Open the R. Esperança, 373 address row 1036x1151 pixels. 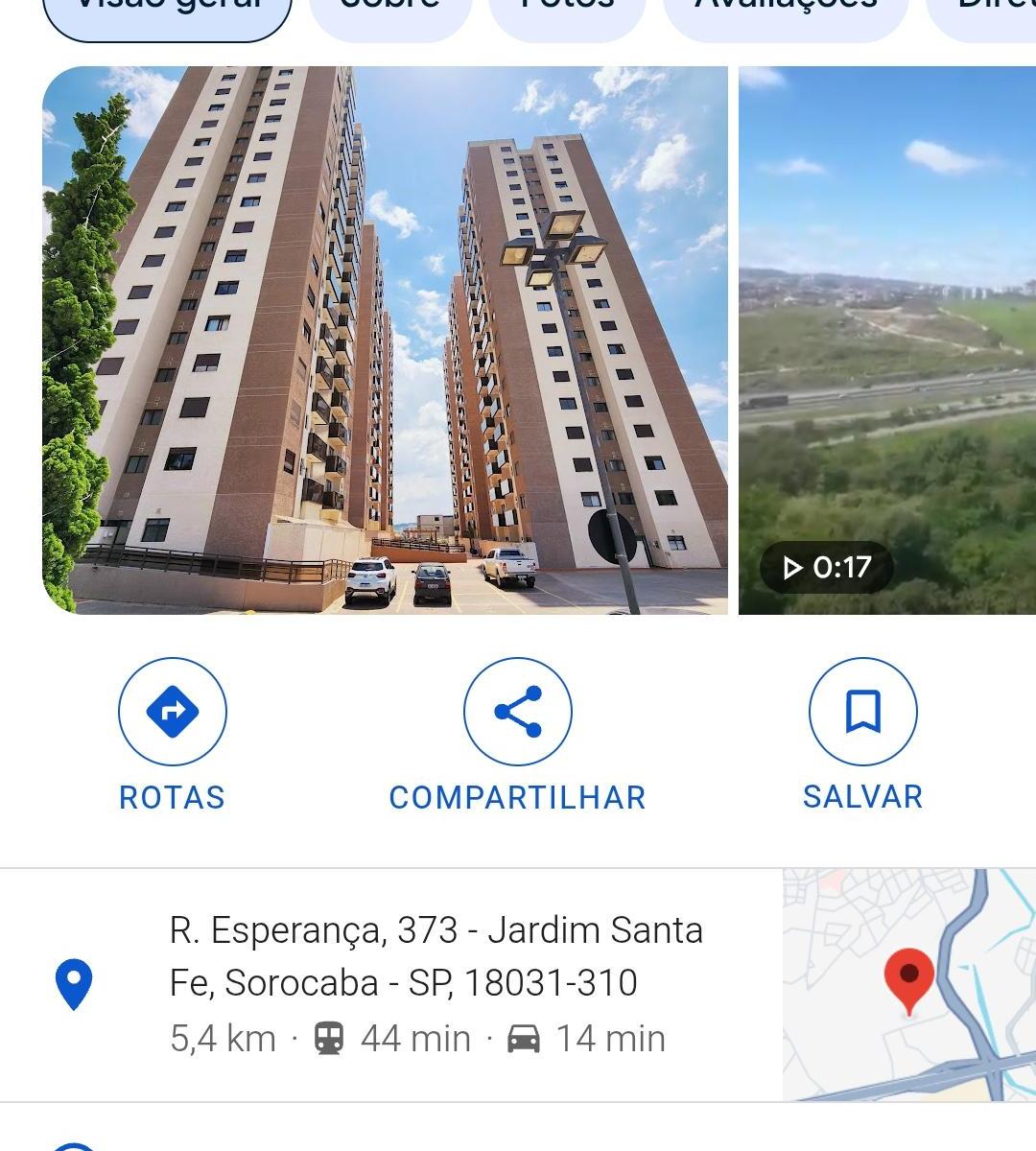(x=391, y=985)
